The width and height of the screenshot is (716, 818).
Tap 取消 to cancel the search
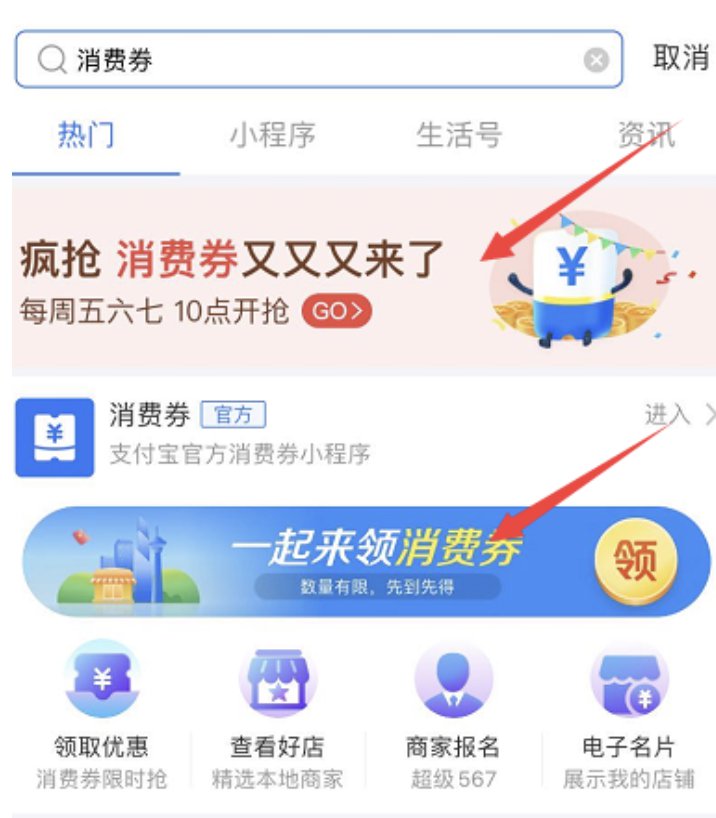coord(680,59)
